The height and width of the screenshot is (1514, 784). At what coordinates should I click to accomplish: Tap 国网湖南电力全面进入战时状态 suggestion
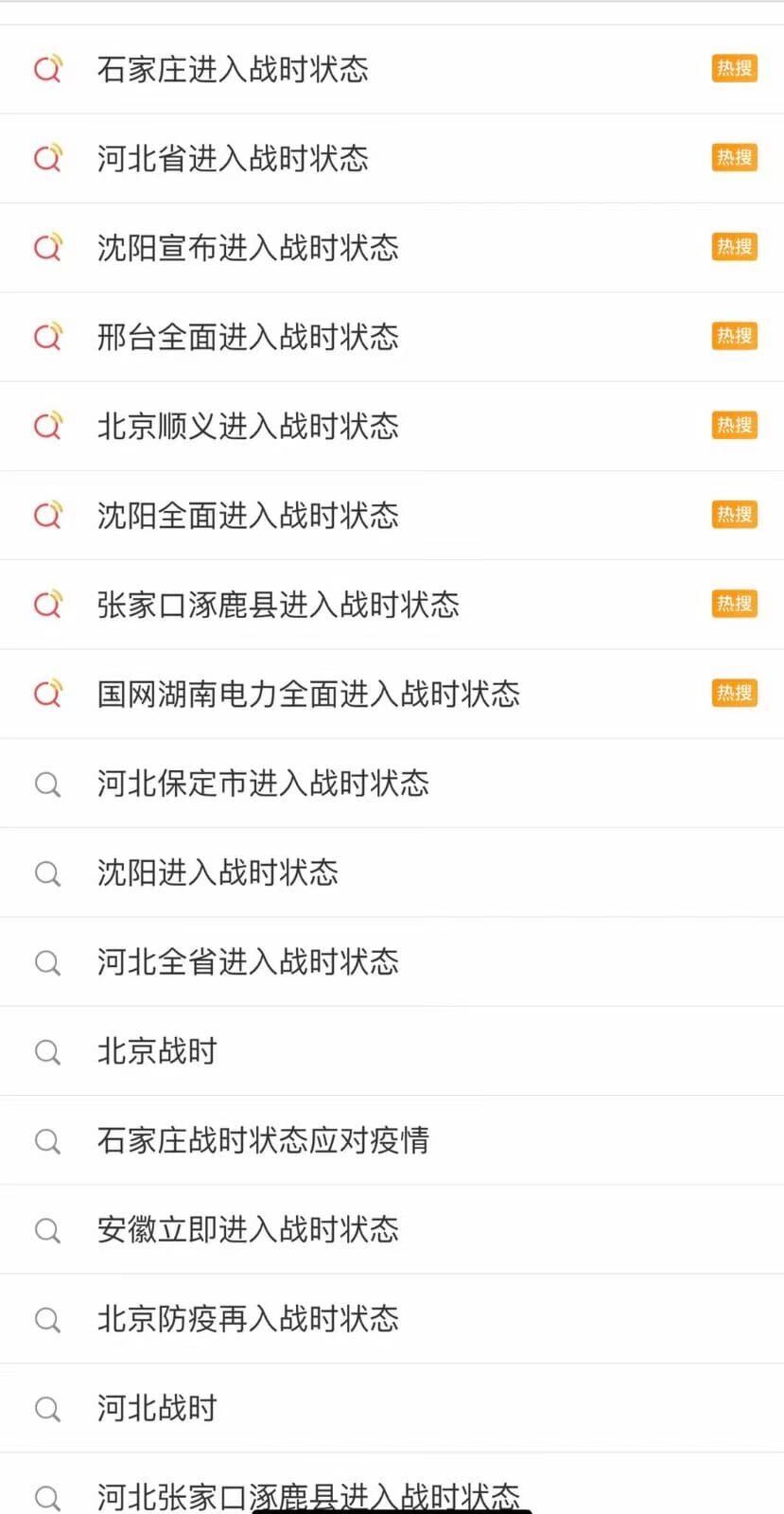(308, 694)
